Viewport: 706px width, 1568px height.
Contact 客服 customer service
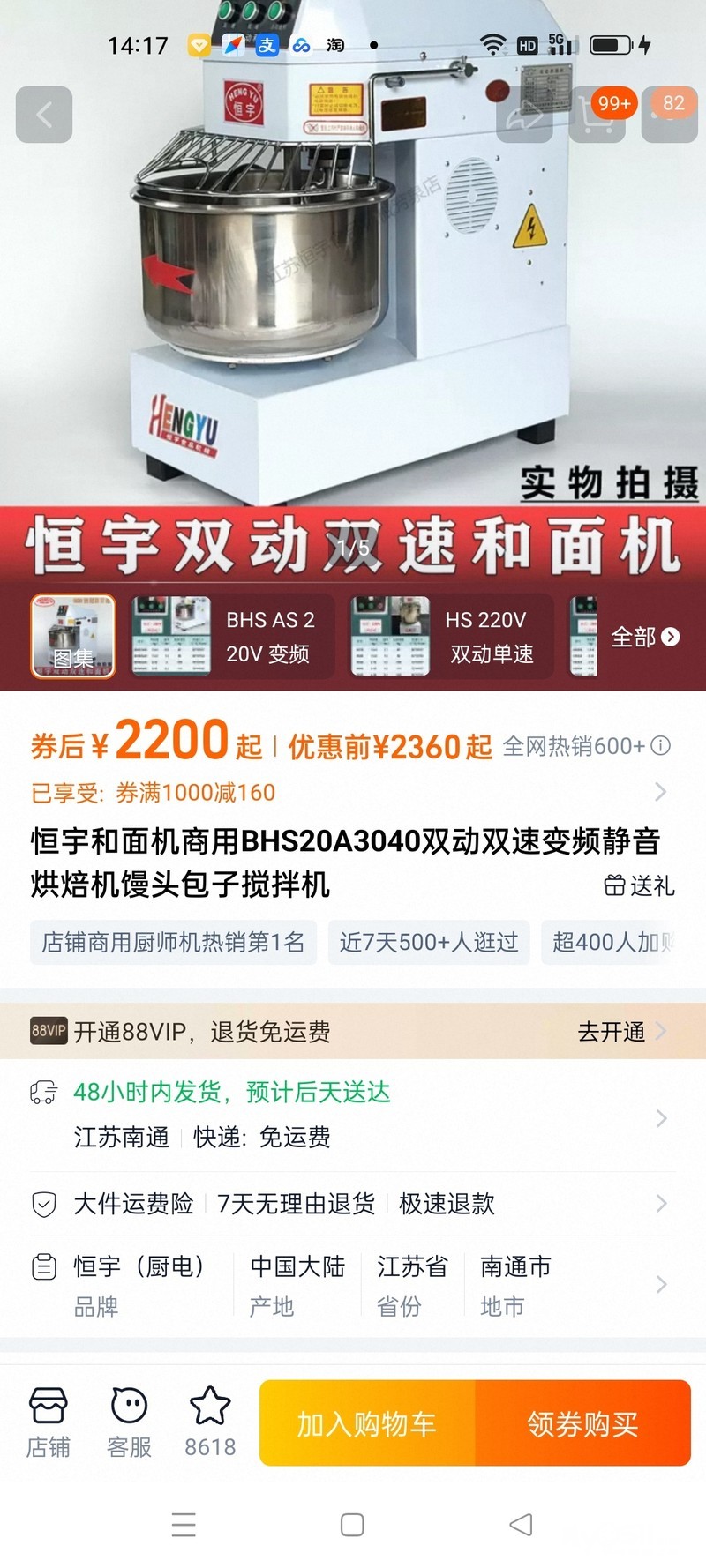pos(129,1421)
